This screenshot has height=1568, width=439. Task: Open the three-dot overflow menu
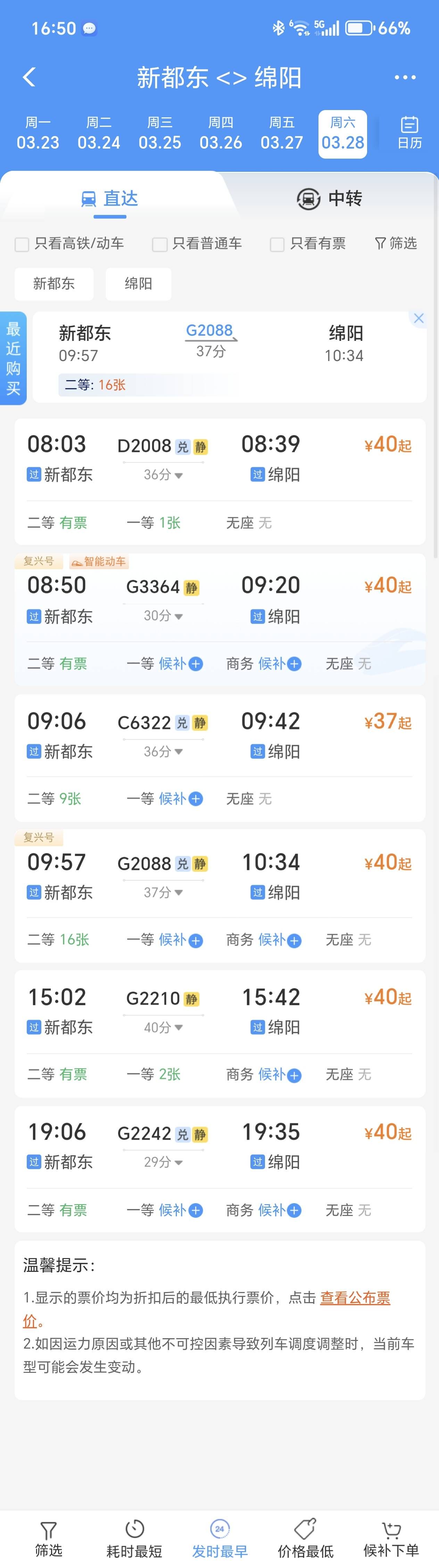[x=405, y=77]
